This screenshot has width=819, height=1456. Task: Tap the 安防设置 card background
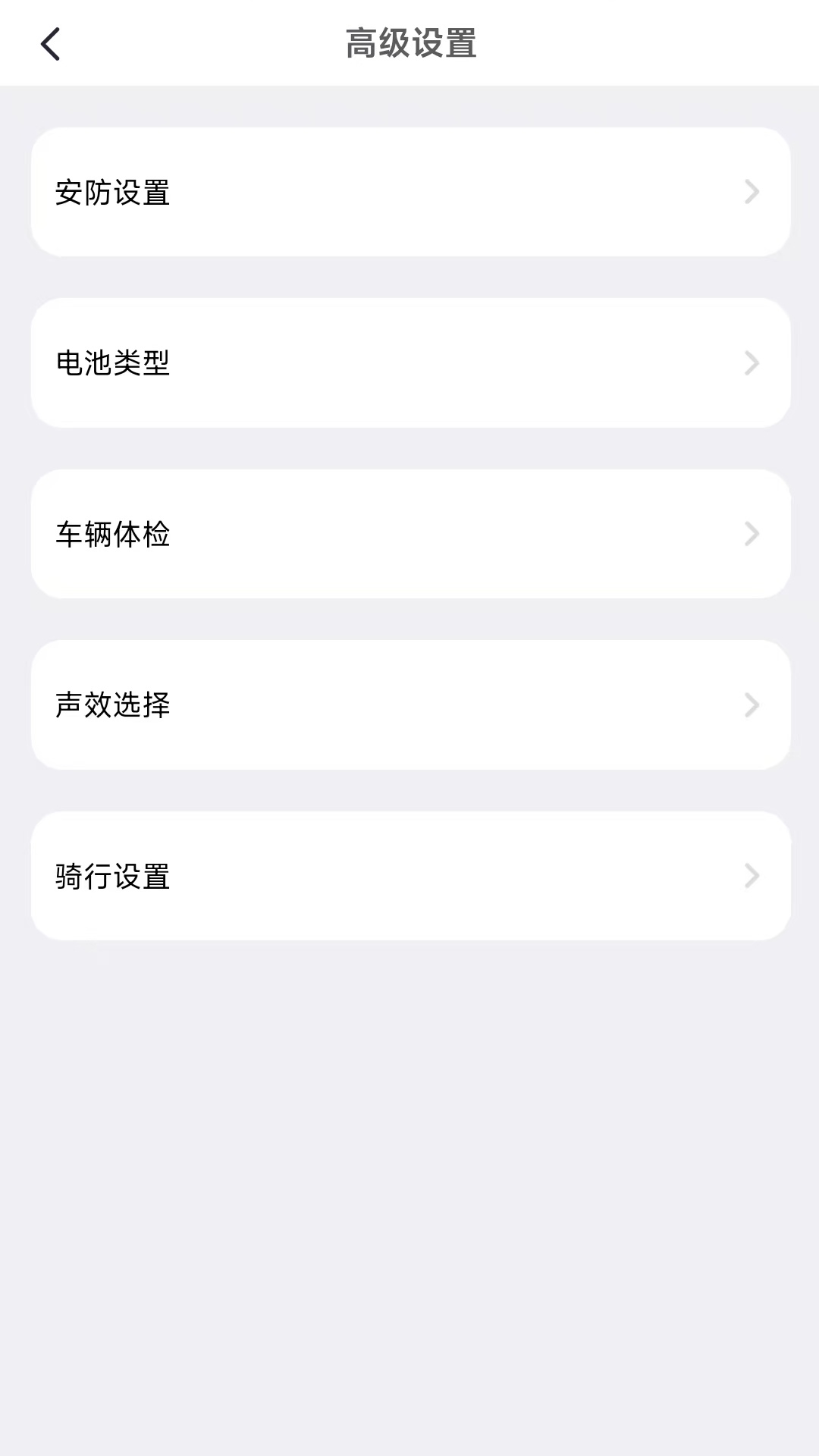(x=409, y=192)
